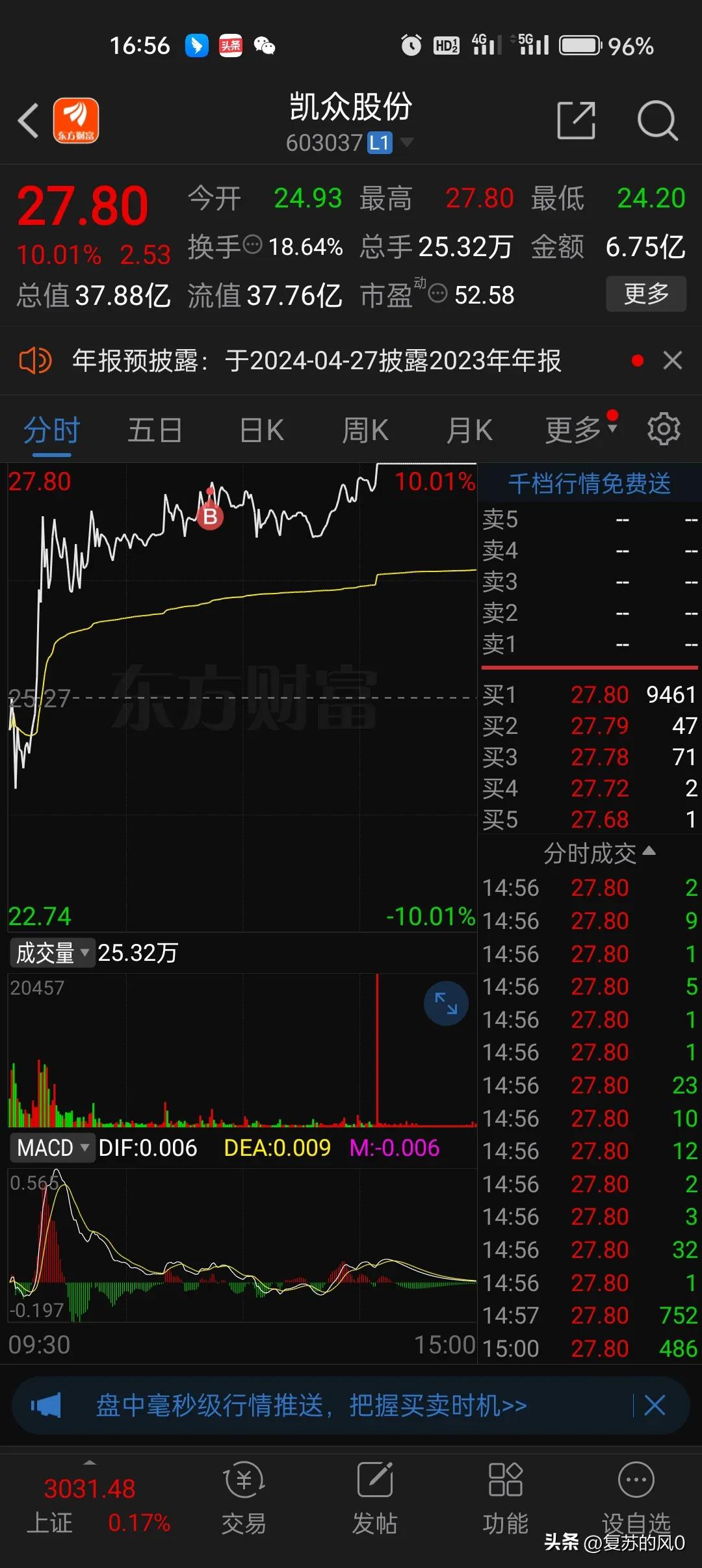
Task: Open the 年报预披露 announcement
Action: (316, 361)
